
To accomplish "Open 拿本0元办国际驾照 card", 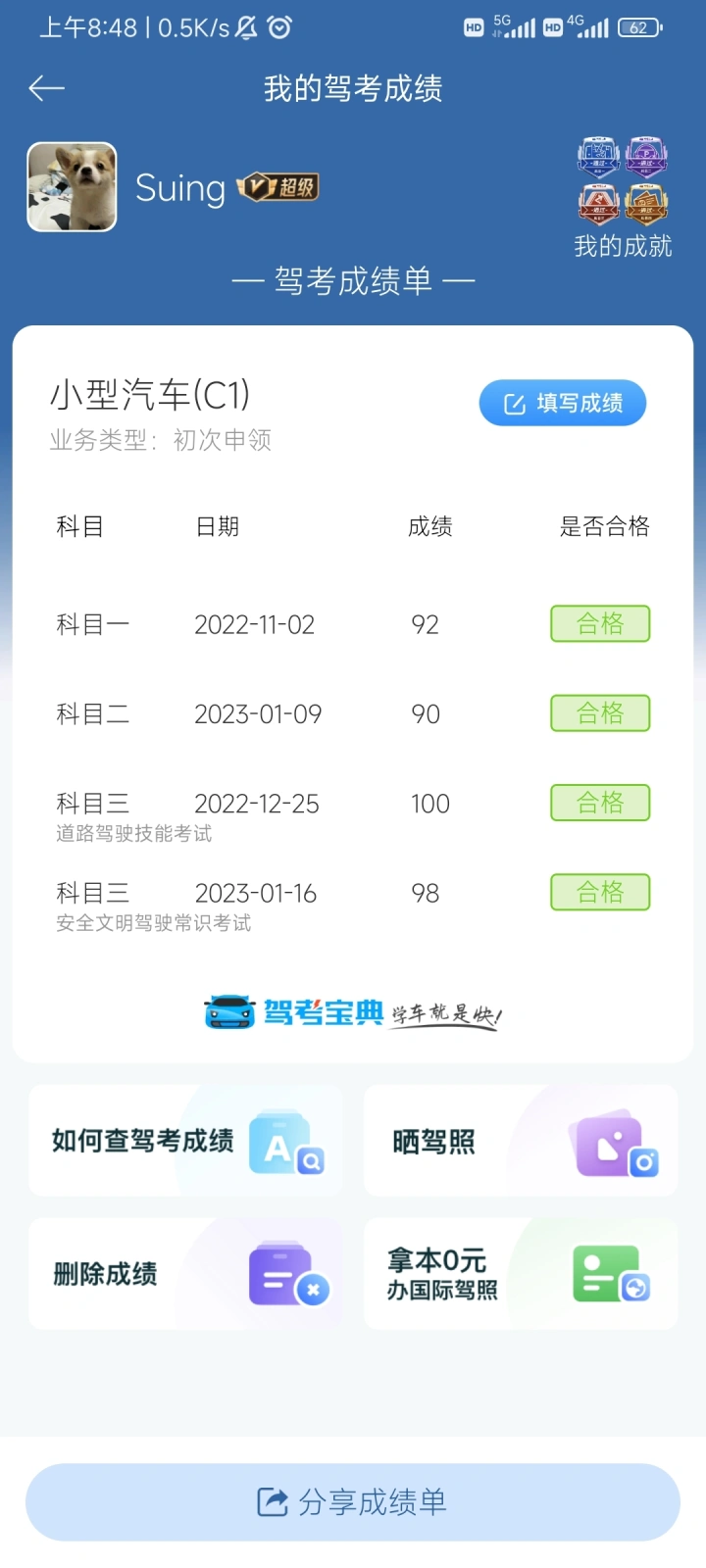I will (521, 1274).
